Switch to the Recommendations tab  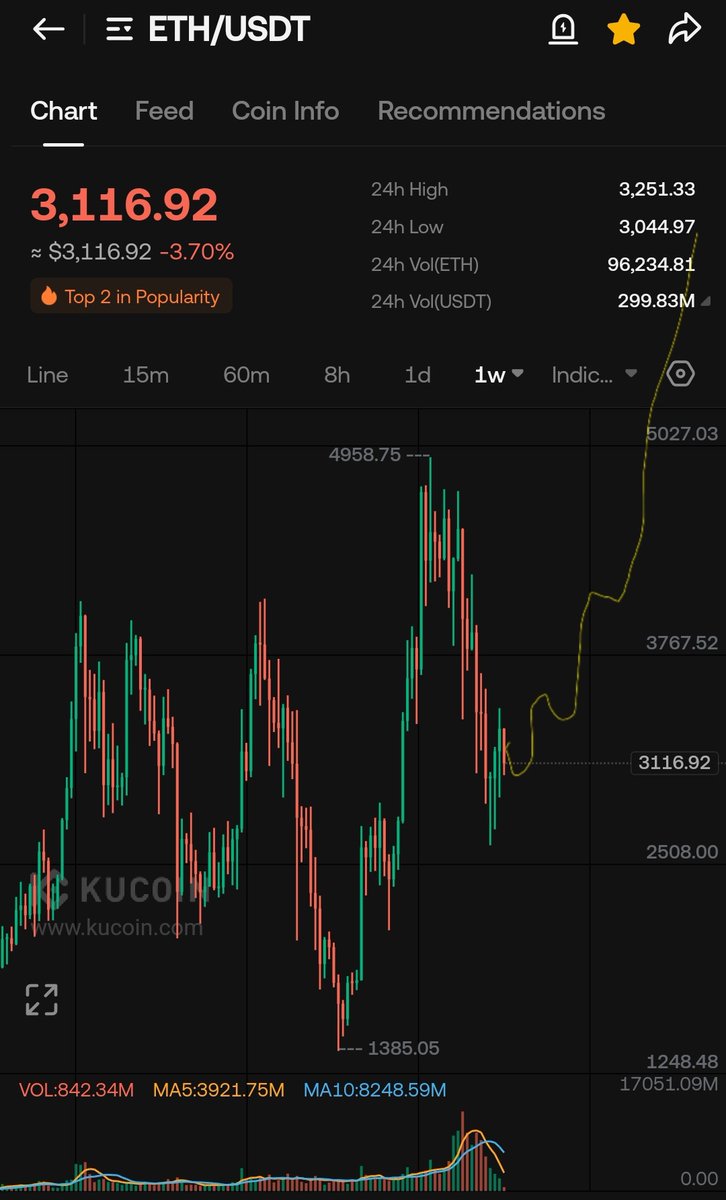[491, 111]
